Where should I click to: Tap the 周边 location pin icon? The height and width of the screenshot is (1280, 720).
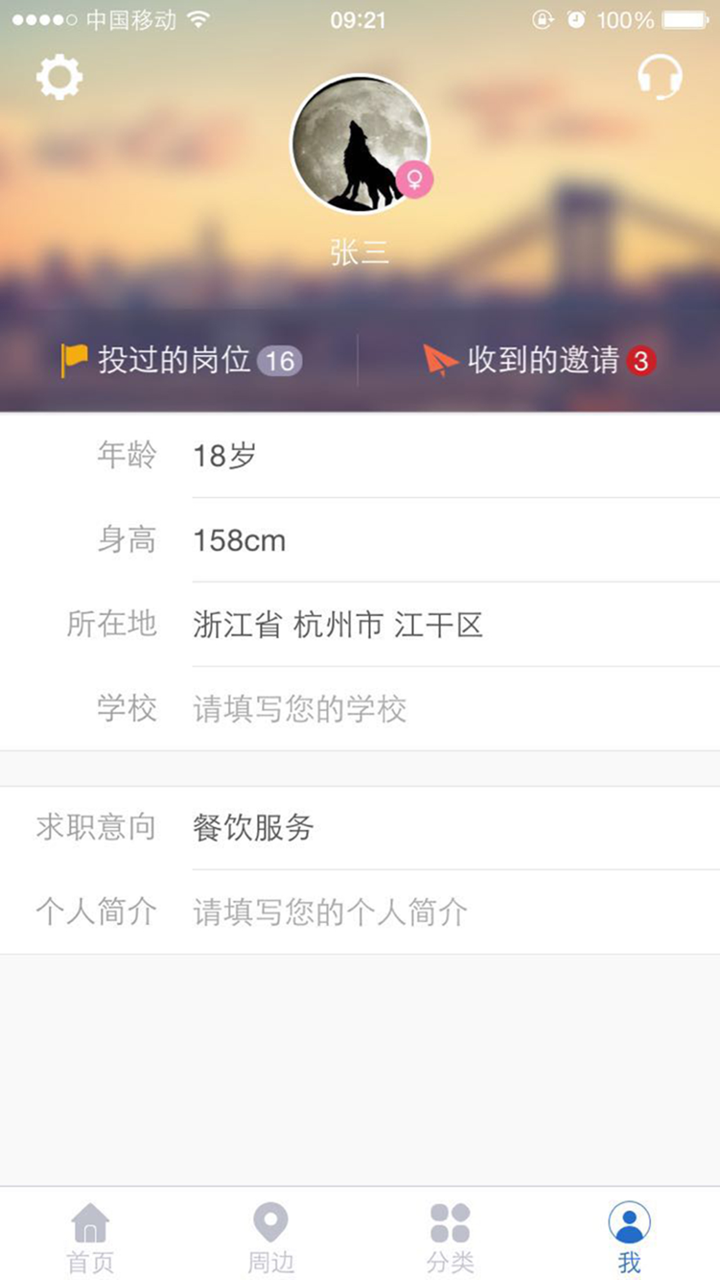coord(270,1222)
